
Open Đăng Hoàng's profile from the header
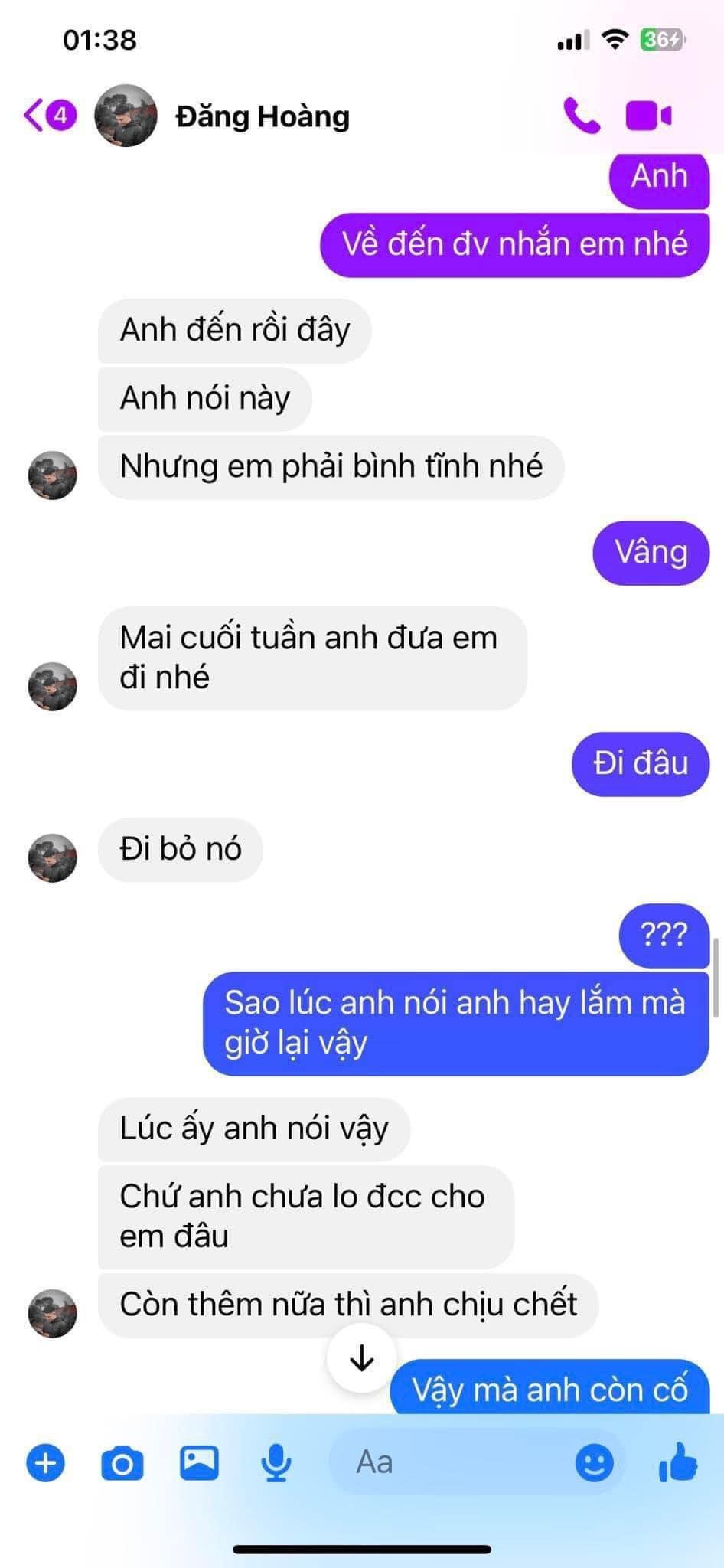click(260, 116)
